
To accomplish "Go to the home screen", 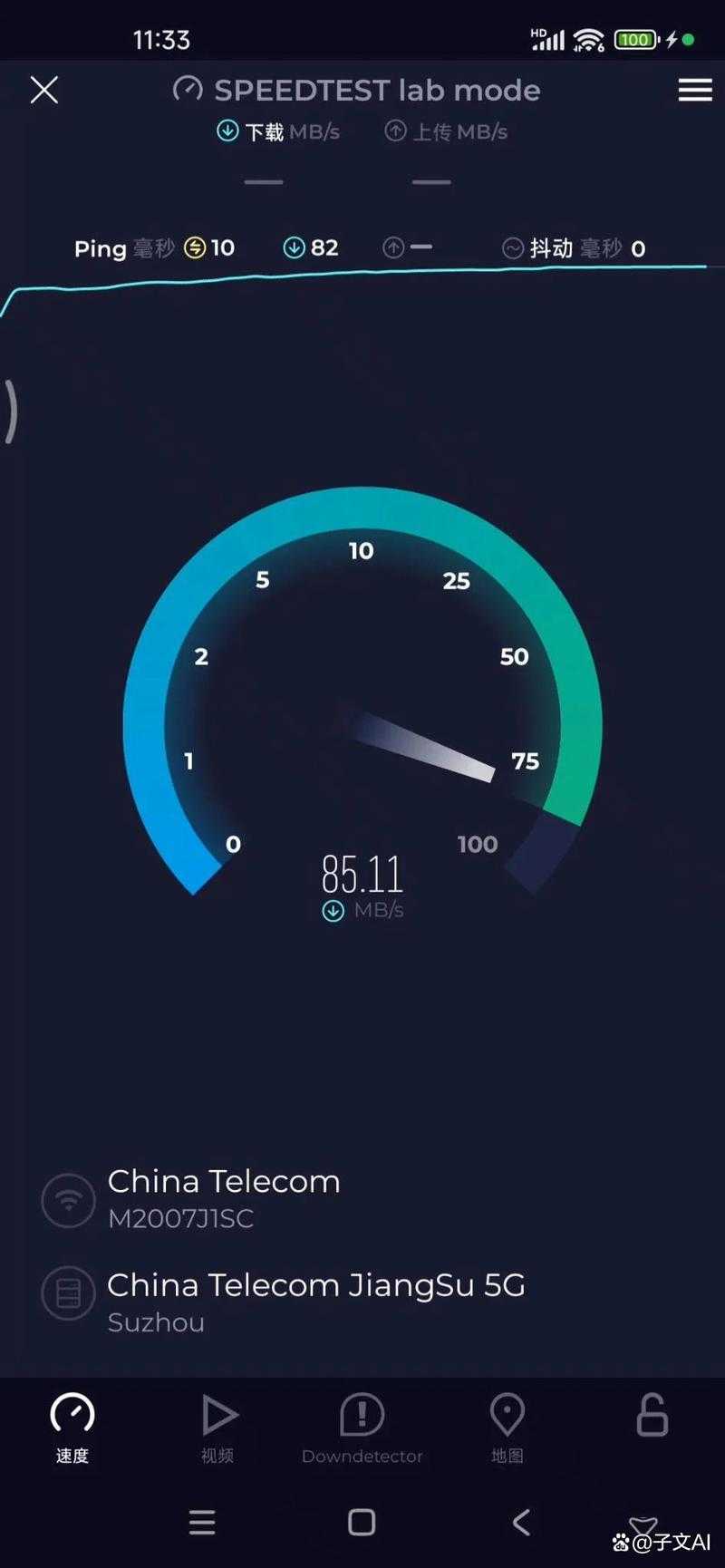I will tap(362, 1522).
